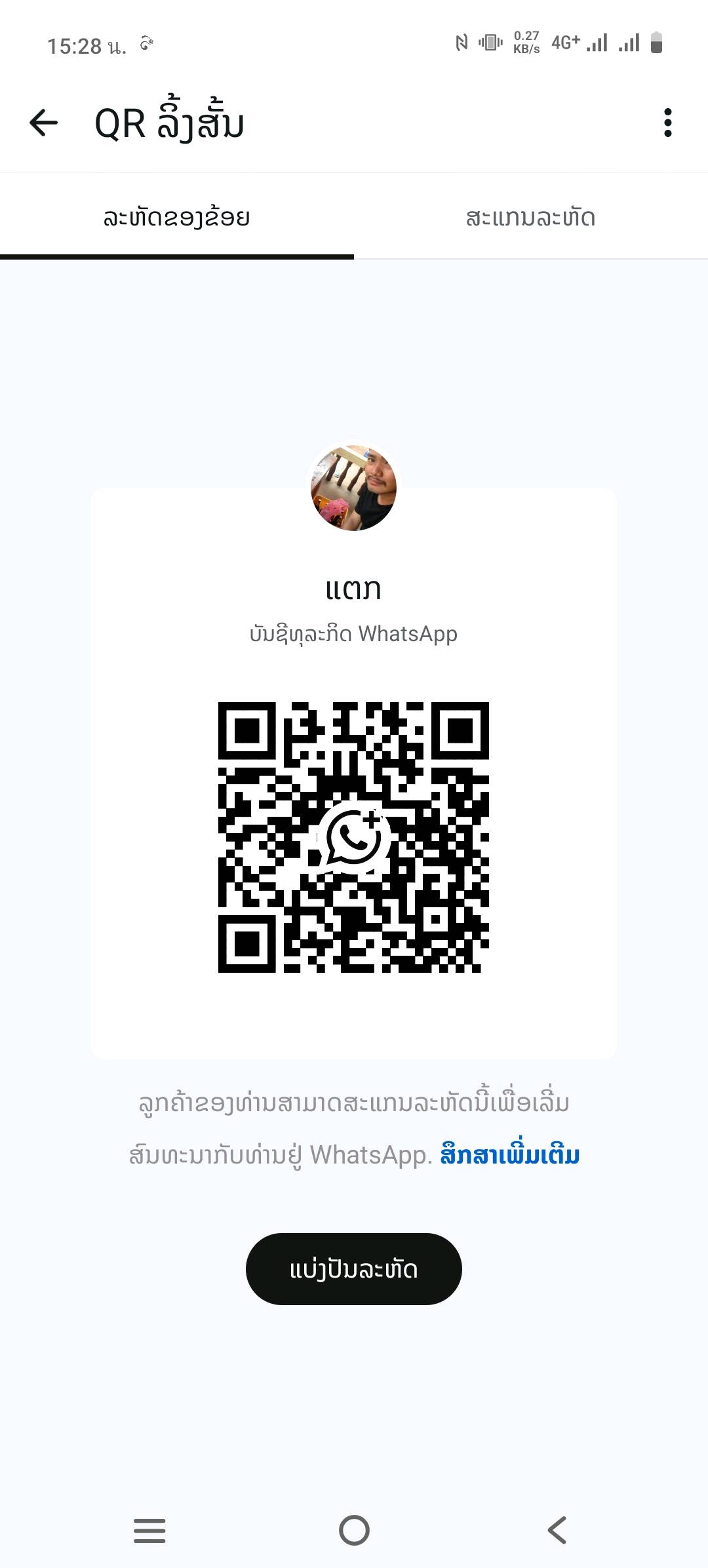Select the ລະຫັດຂອງຂ້ອຍ tab

point(176,218)
